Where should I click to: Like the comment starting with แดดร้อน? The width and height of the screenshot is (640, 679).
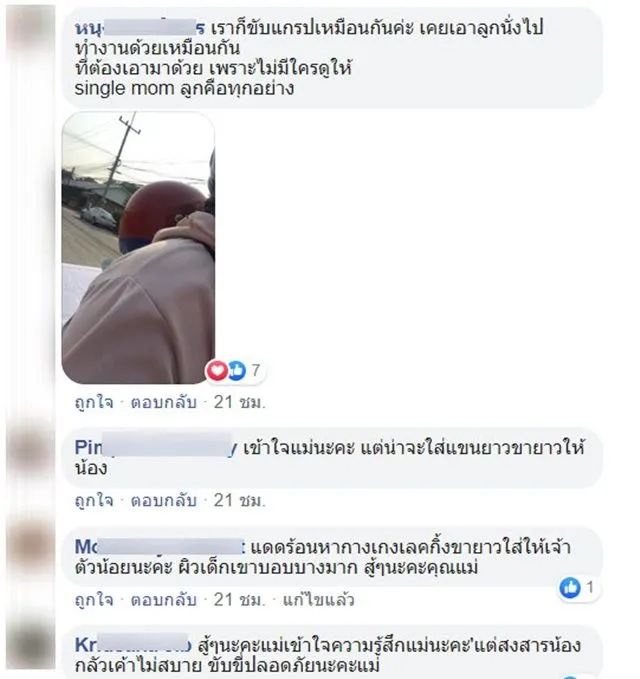click(94, 600)
